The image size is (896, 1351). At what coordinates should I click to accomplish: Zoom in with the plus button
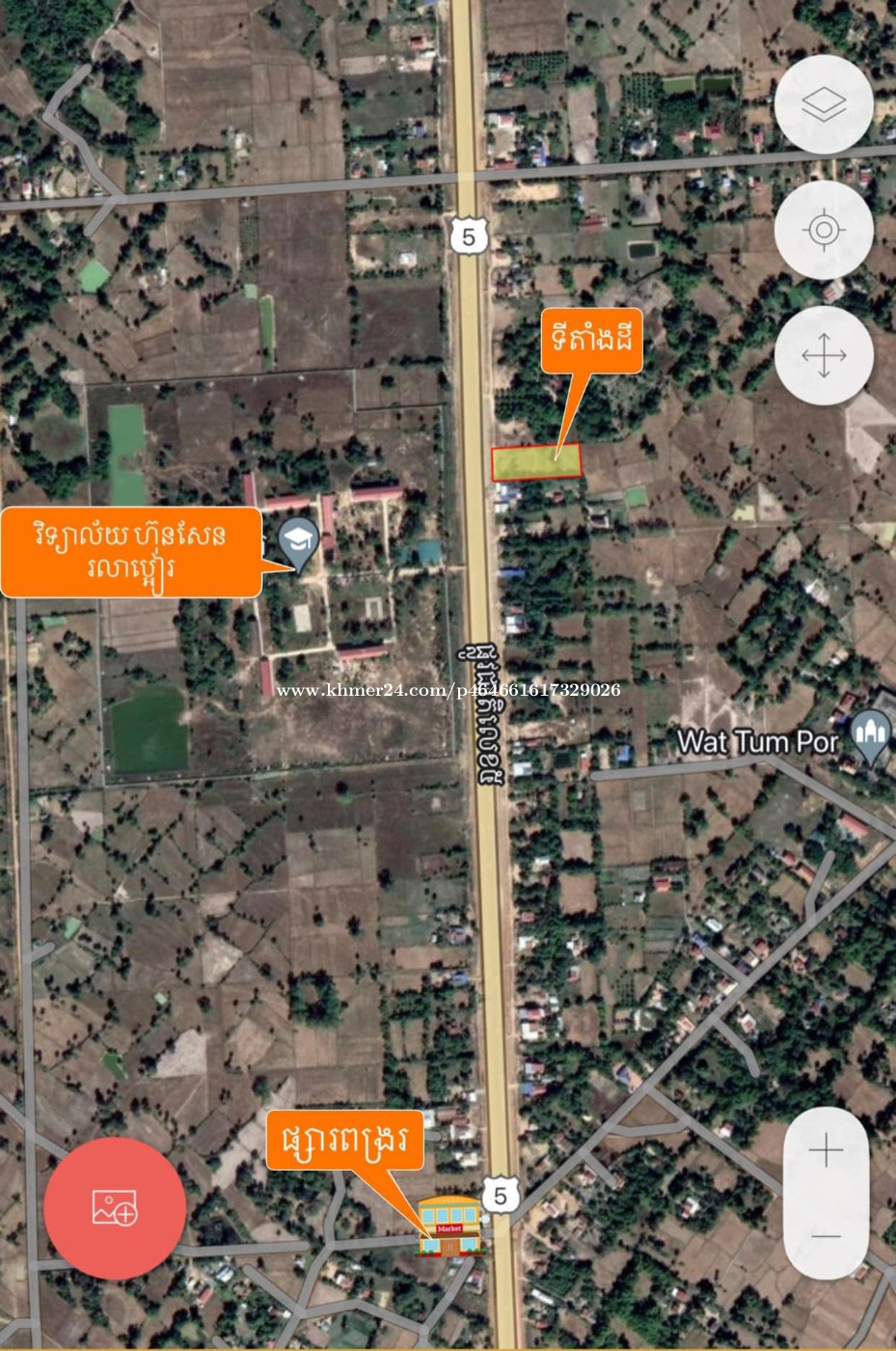(x=826, y=1150)
